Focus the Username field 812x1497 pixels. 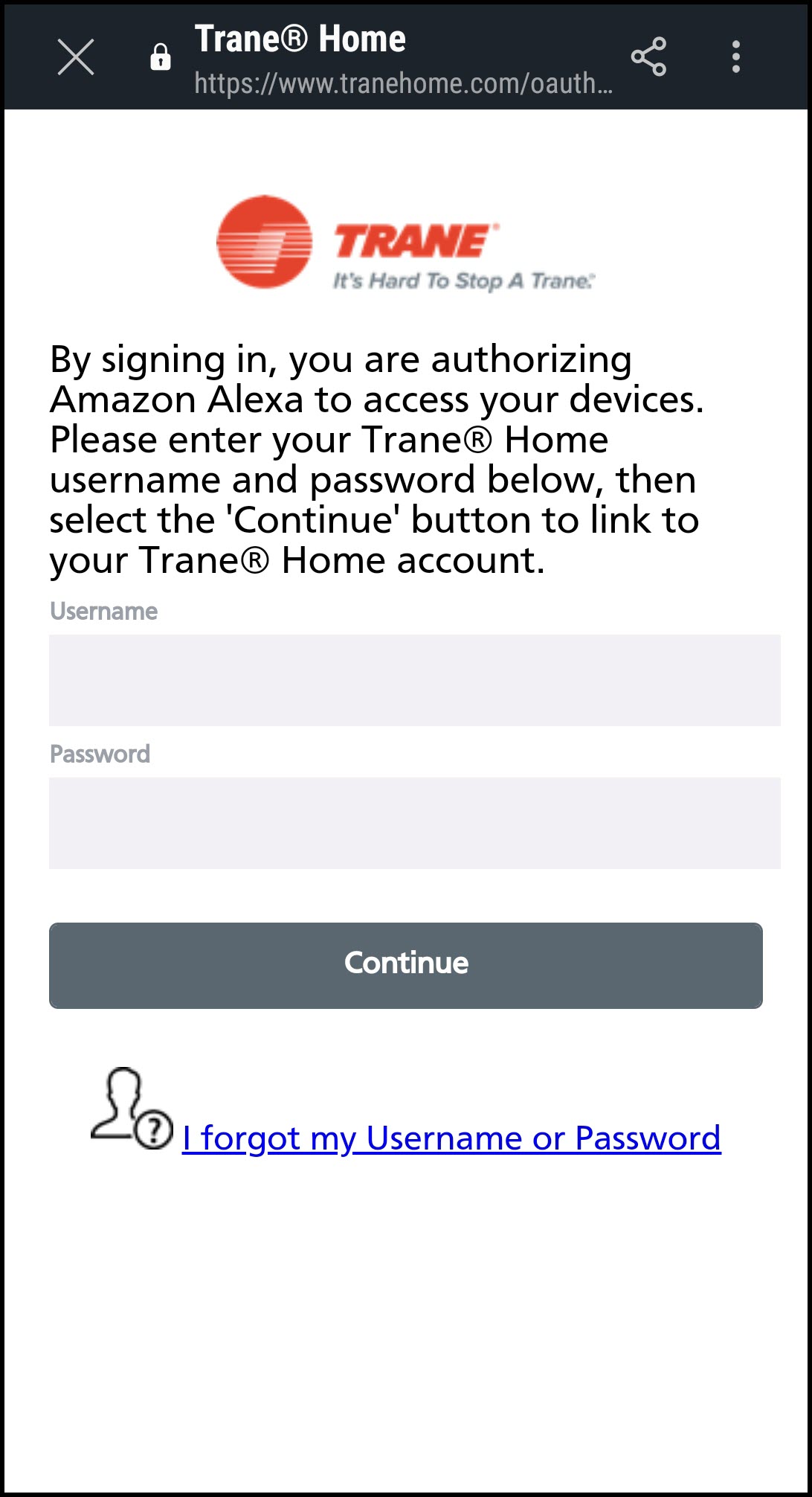pyautogui.click(x=414, y=680)
